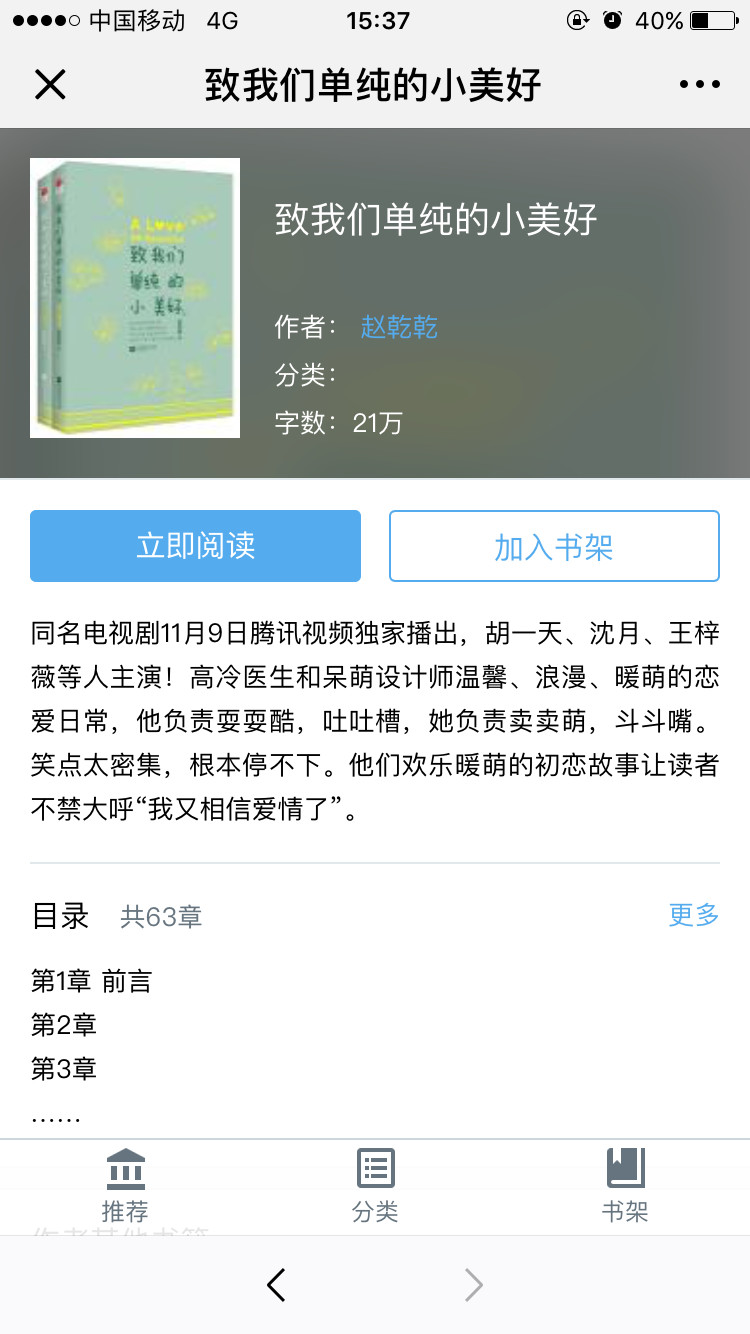The image size is (750, 1334).
Task: Close the page with the X icon
Action: [50, 85]
